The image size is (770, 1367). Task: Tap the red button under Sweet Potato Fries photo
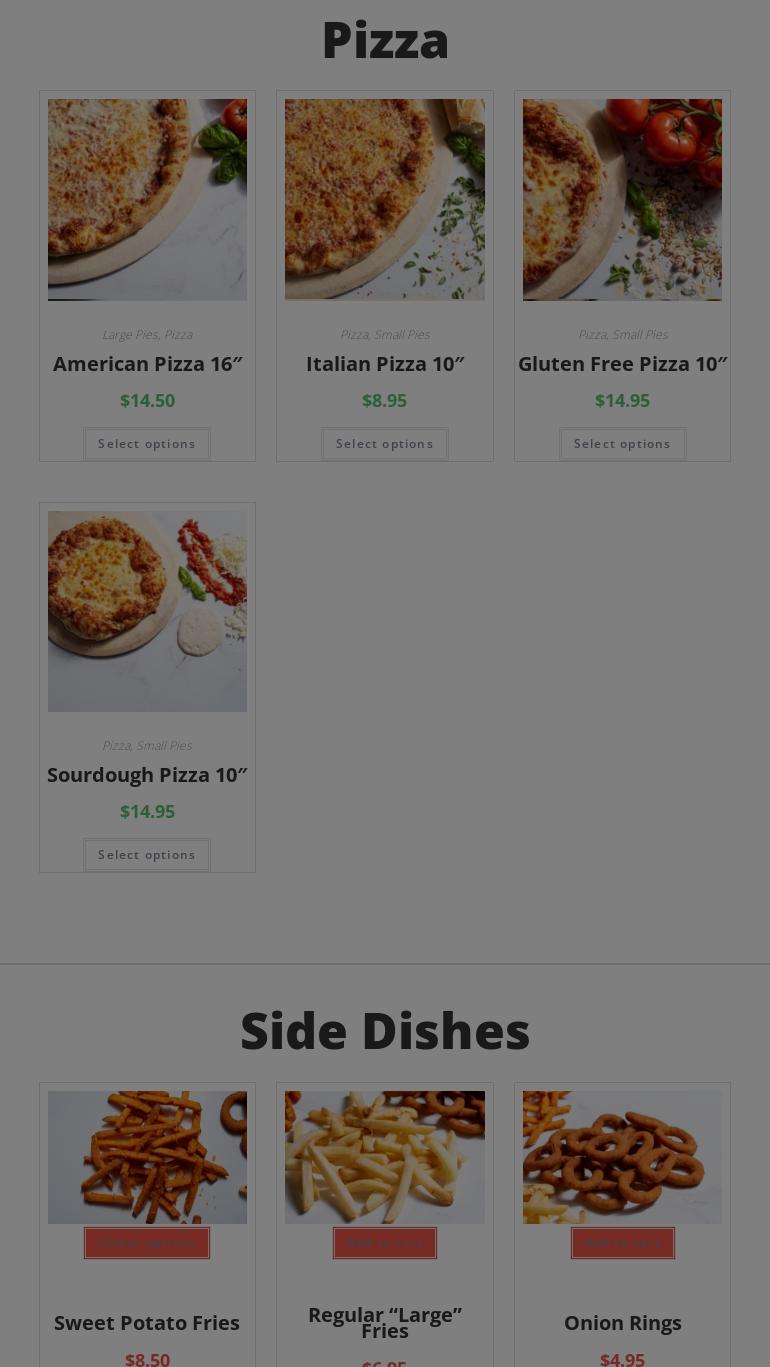point(147,1243)
